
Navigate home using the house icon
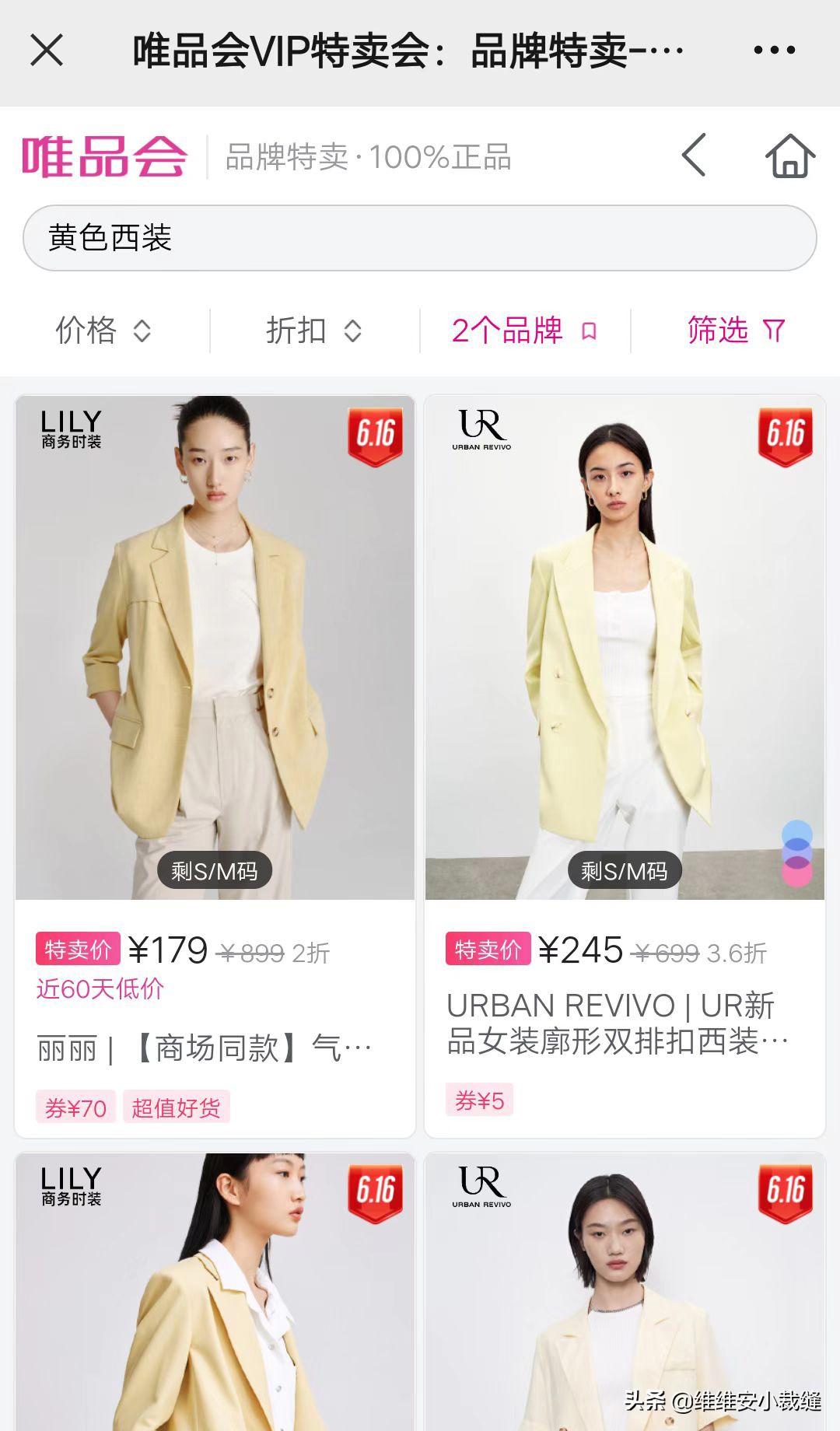(x=791, y=156)
